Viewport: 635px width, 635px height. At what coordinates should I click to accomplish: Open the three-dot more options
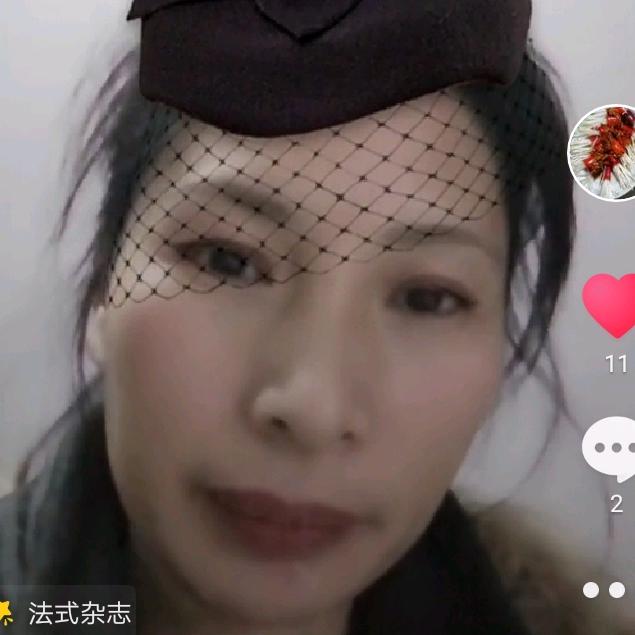tap(604, 589)
